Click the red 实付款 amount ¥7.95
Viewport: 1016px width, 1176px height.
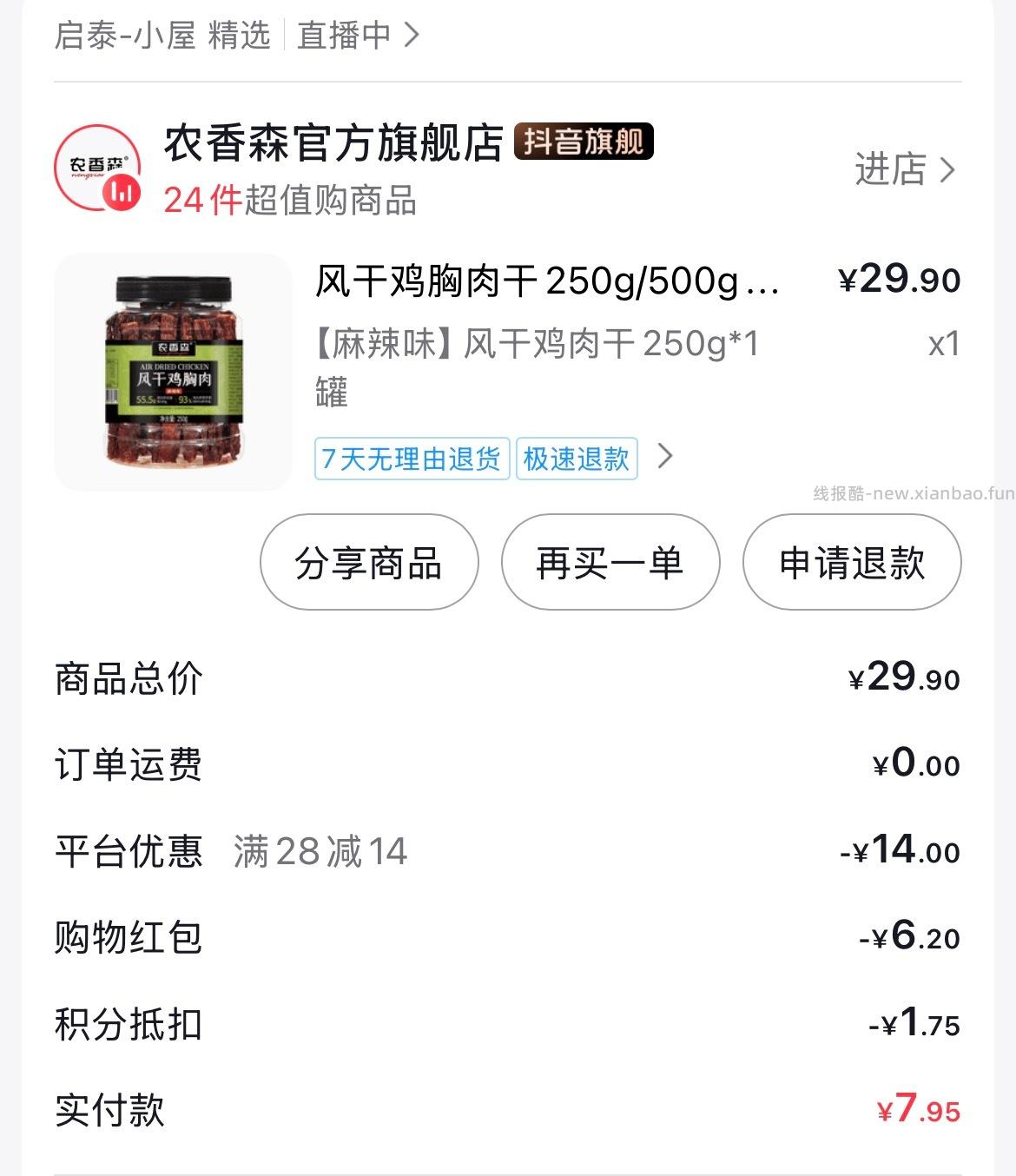916,1110
